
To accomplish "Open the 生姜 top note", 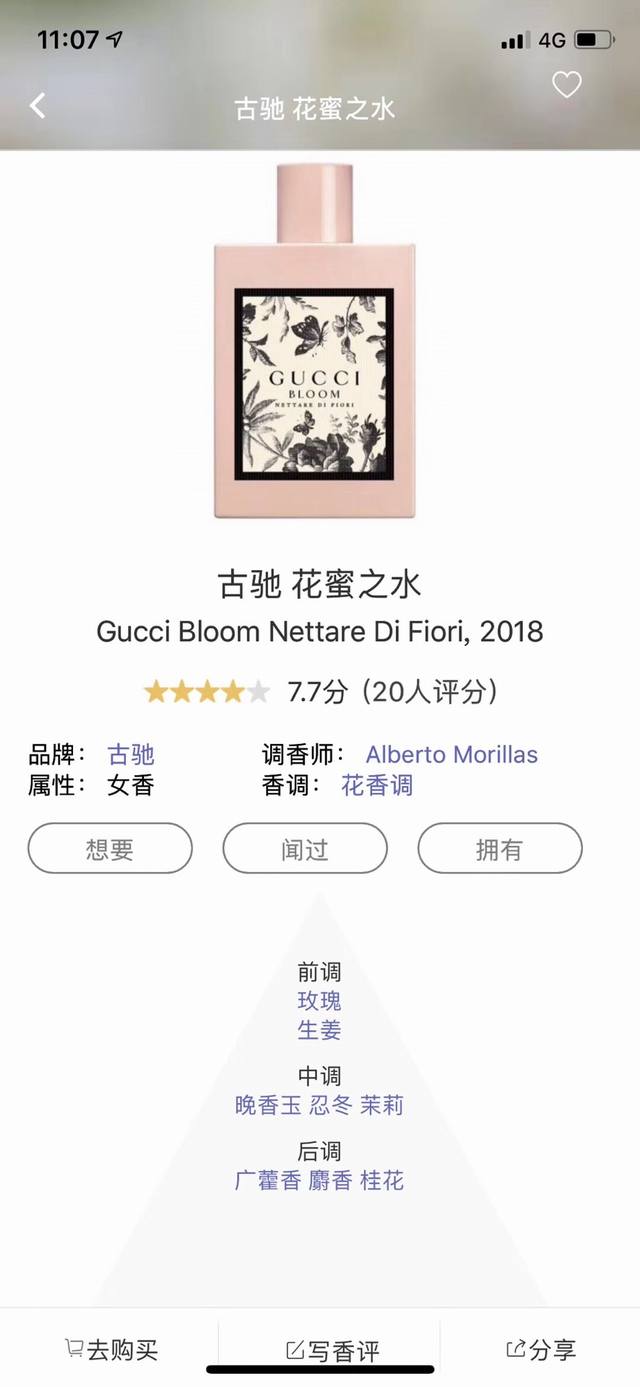I will coord(319,1029).
